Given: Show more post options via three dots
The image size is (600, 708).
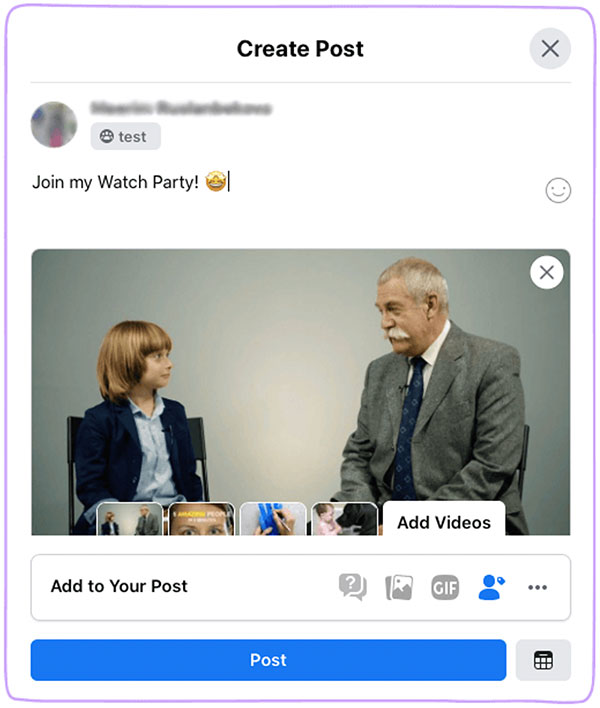Looking at the screenshot, I should tap(538, 587).
